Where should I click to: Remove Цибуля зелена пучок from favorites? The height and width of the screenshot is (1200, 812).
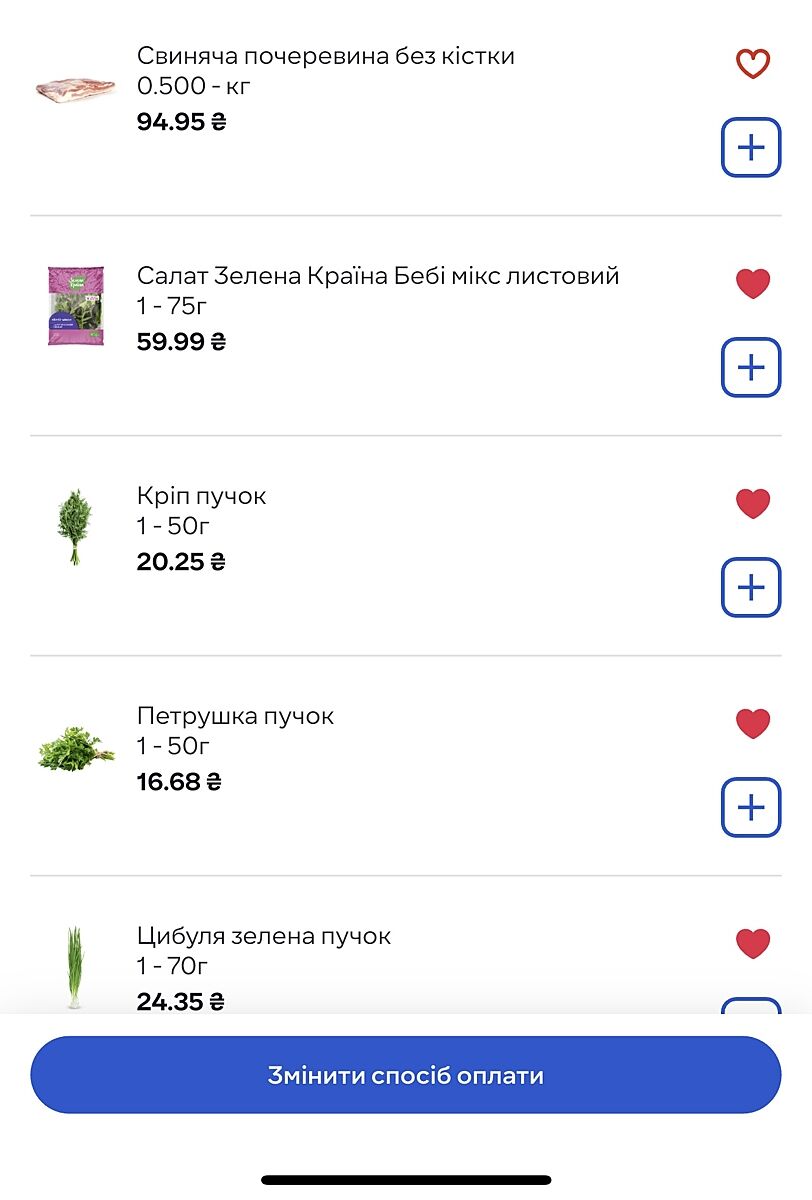pyautogui.click(x=752, y=943)
